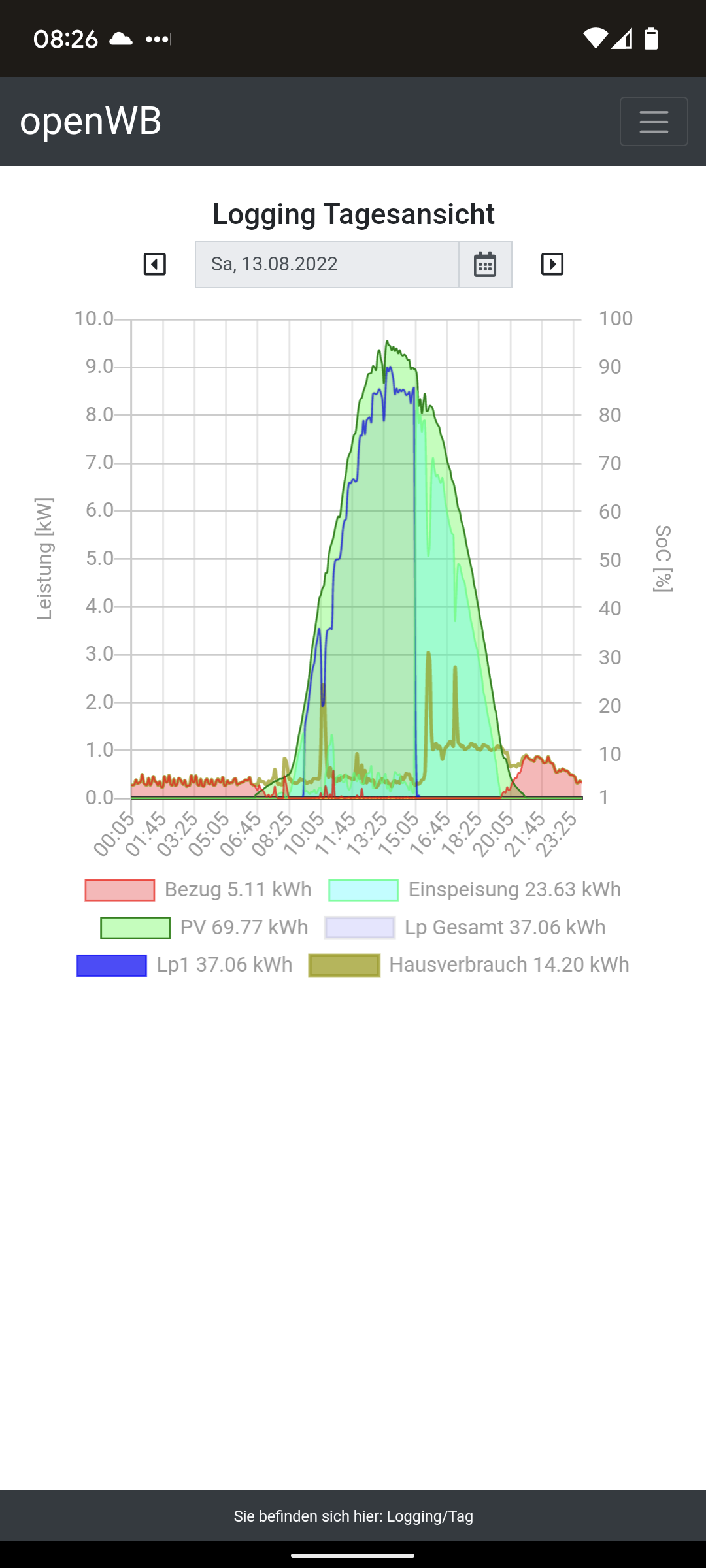The image size is (706, 1568).
Task: Go to the next day
Action: (x=552, y=265)
